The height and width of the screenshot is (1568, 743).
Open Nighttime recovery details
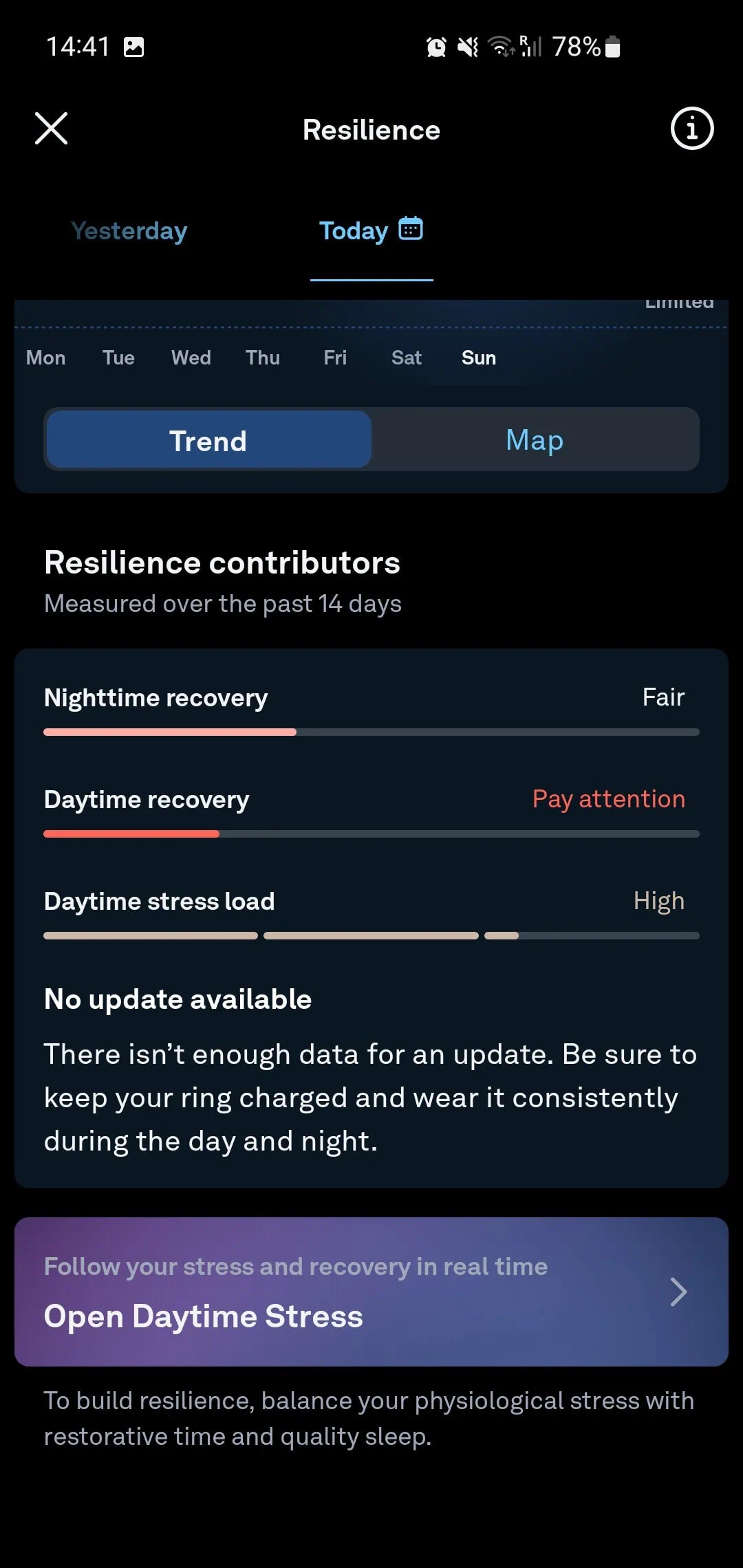371,708
